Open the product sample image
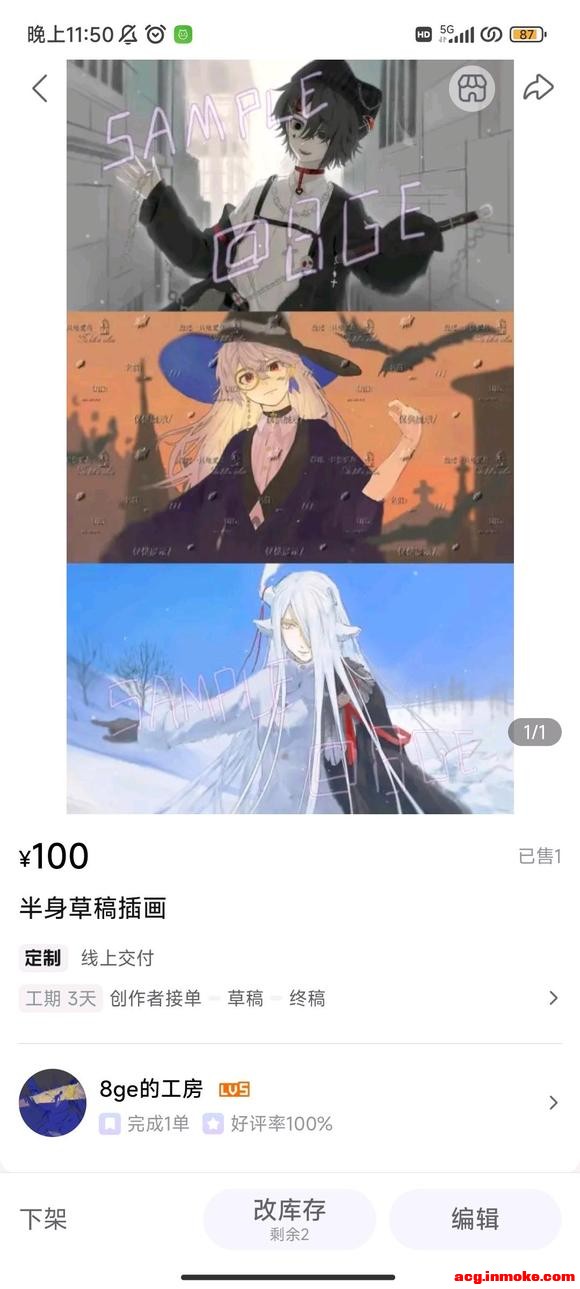The height and width of the screenshot is (1289, 580). (x=290, y=436)
